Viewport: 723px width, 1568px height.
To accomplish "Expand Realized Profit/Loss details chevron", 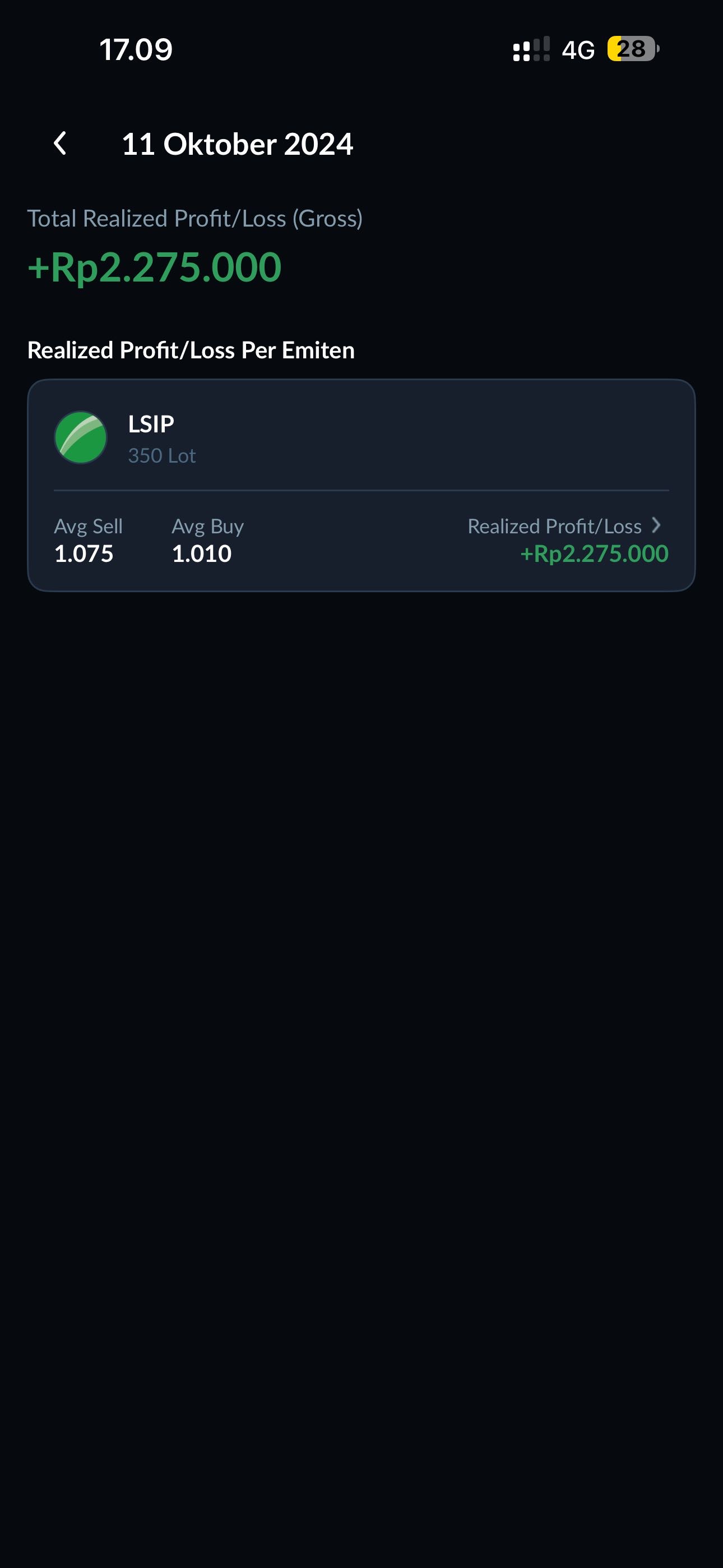I will [656, 525].
